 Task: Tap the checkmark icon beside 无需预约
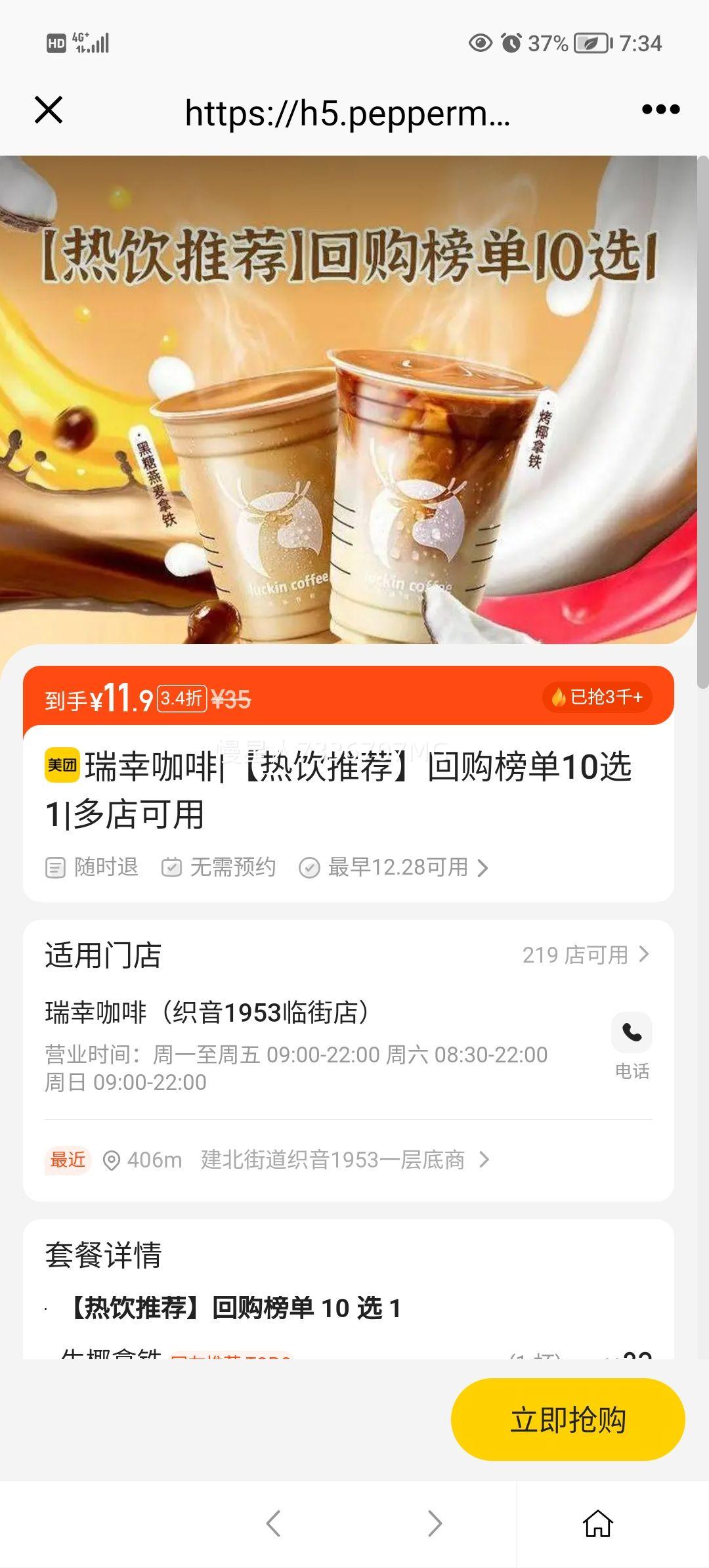point(174,867)
